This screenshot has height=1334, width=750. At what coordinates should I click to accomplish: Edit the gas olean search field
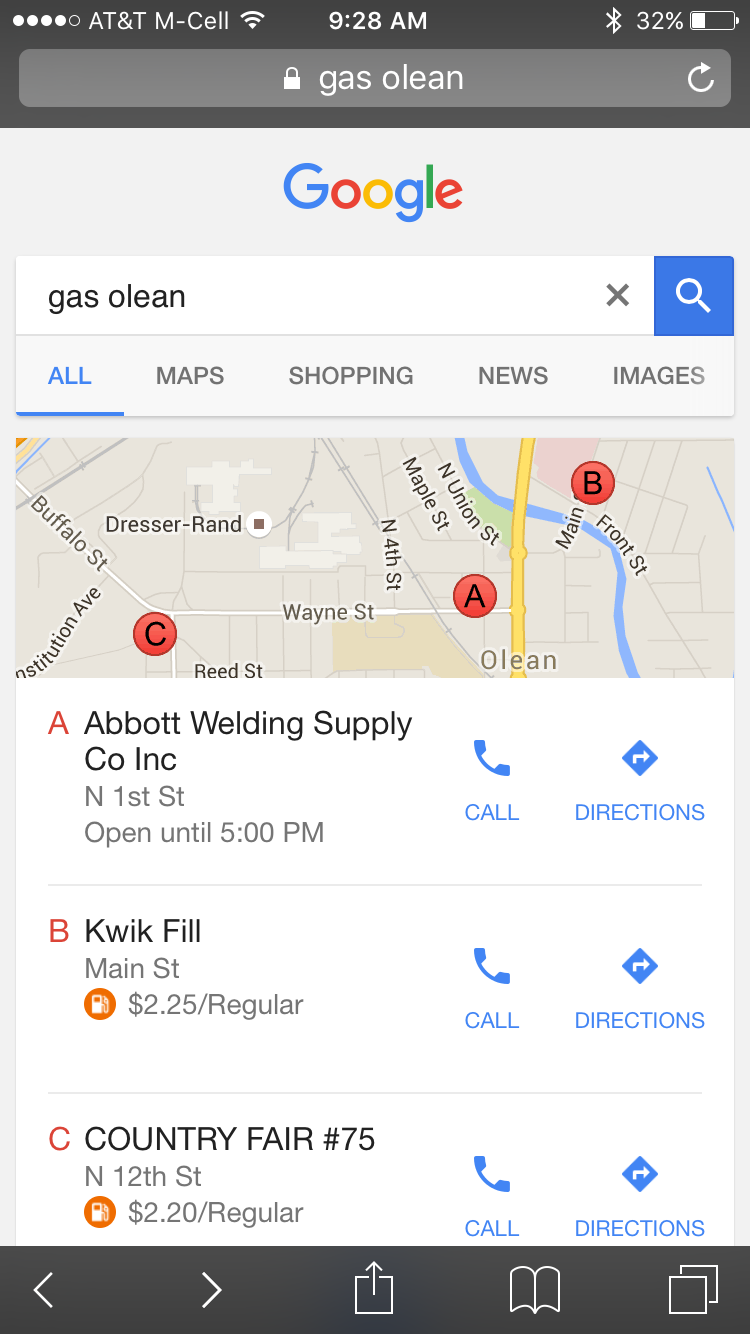pos(310,296)
